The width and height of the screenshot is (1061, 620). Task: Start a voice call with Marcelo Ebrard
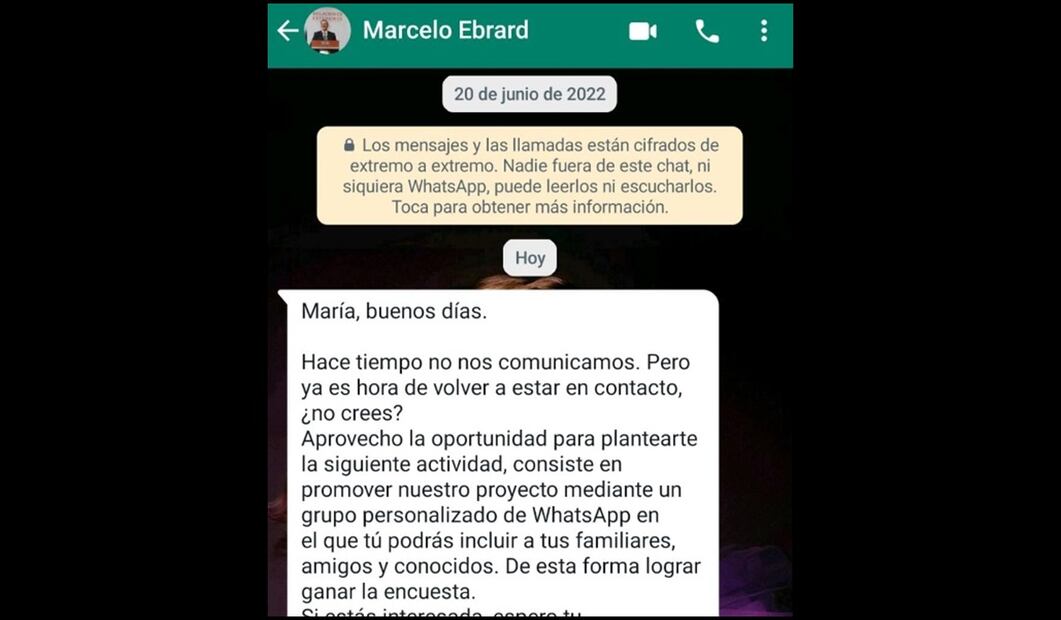pyautogui.click(x=706, y=31)
